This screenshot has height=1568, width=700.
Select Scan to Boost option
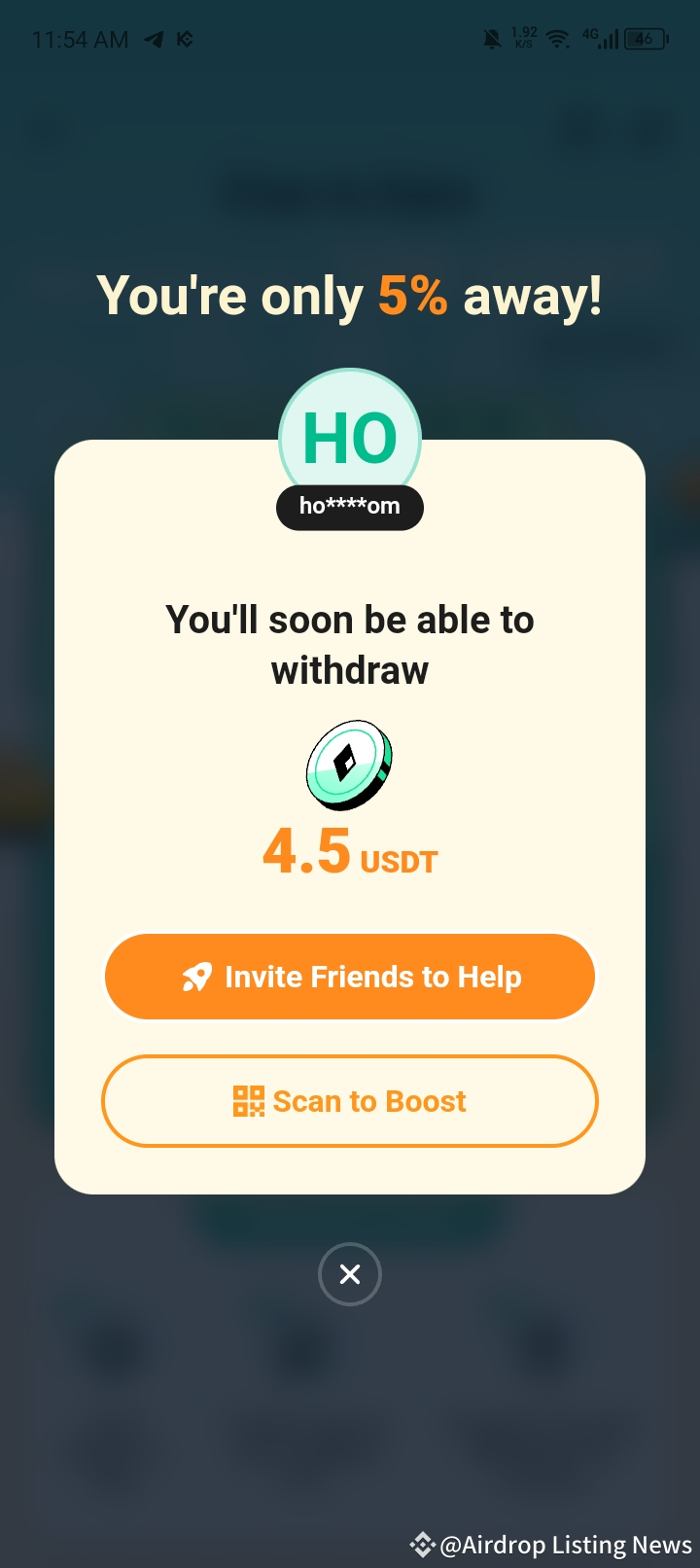pos(350,1101)
